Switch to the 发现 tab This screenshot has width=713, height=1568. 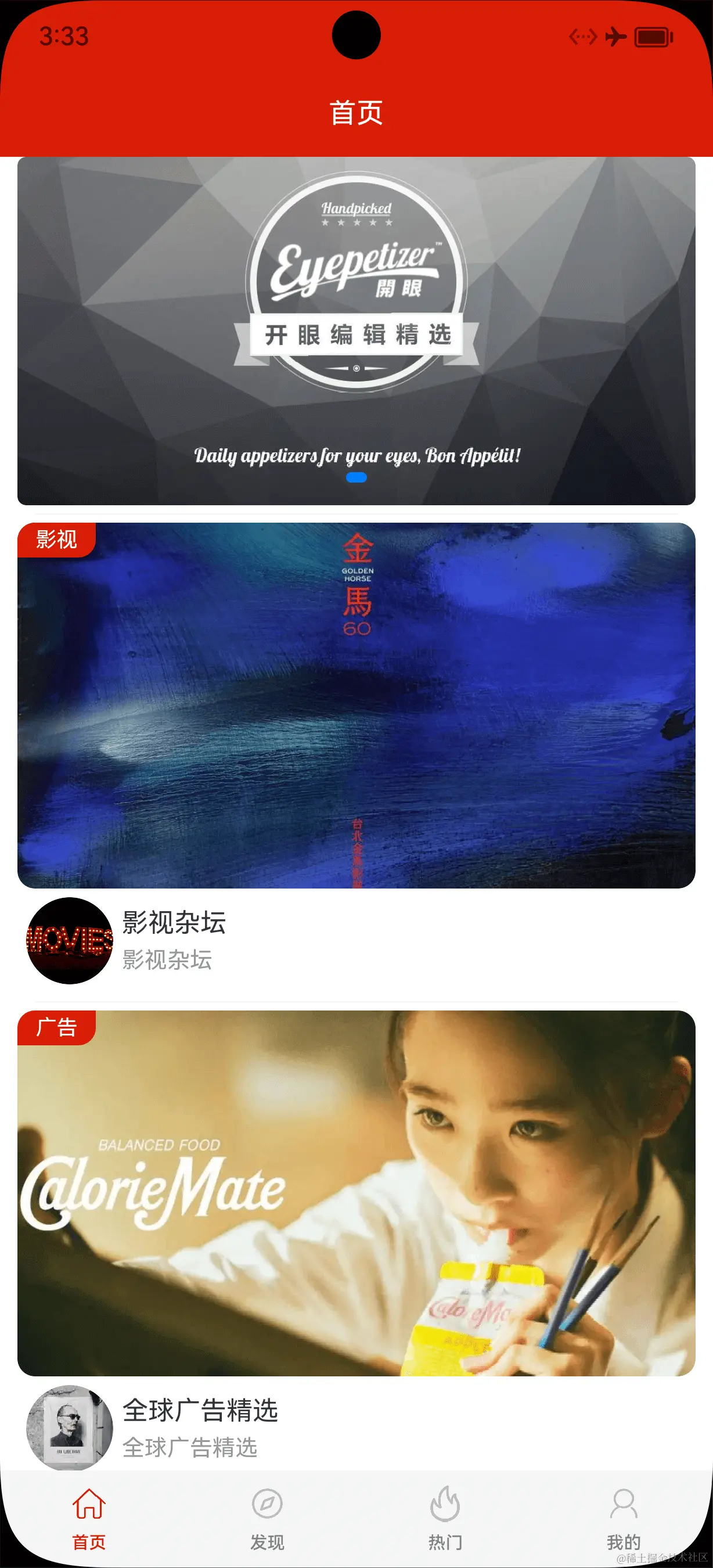pyautogui.click(x=267, y=1517)
